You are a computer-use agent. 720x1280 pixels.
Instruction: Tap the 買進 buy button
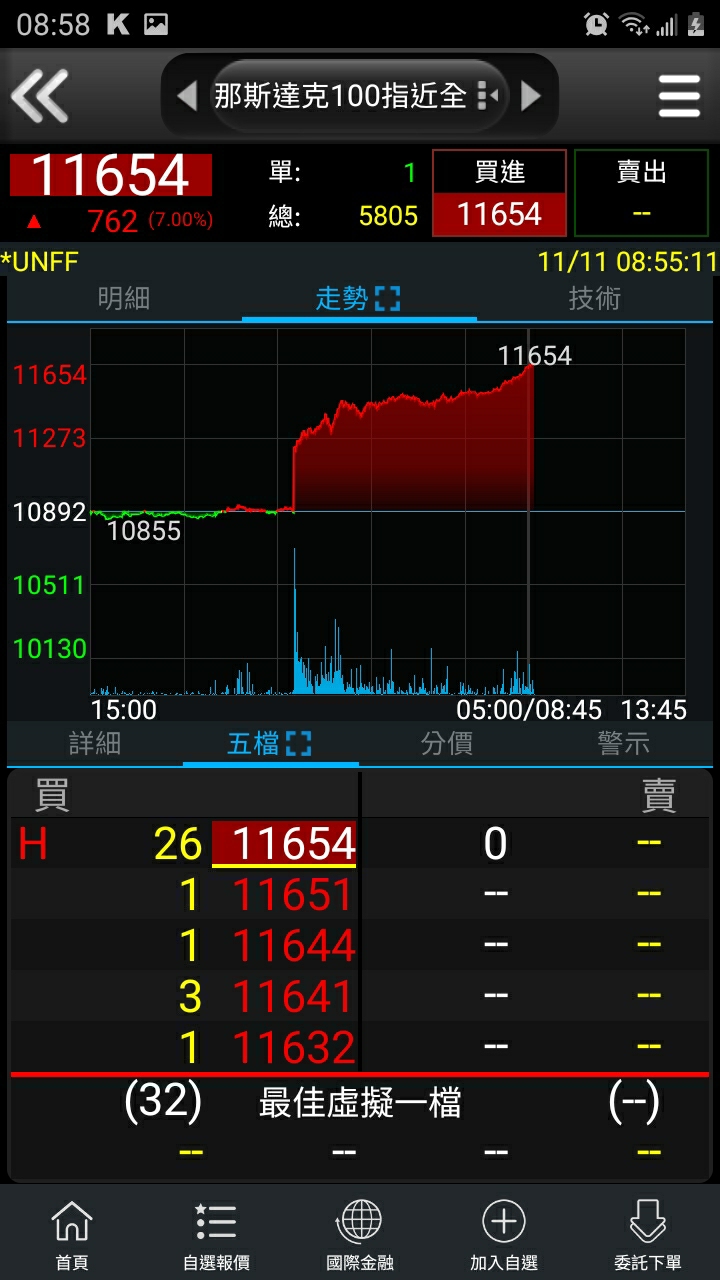[499, 193]
